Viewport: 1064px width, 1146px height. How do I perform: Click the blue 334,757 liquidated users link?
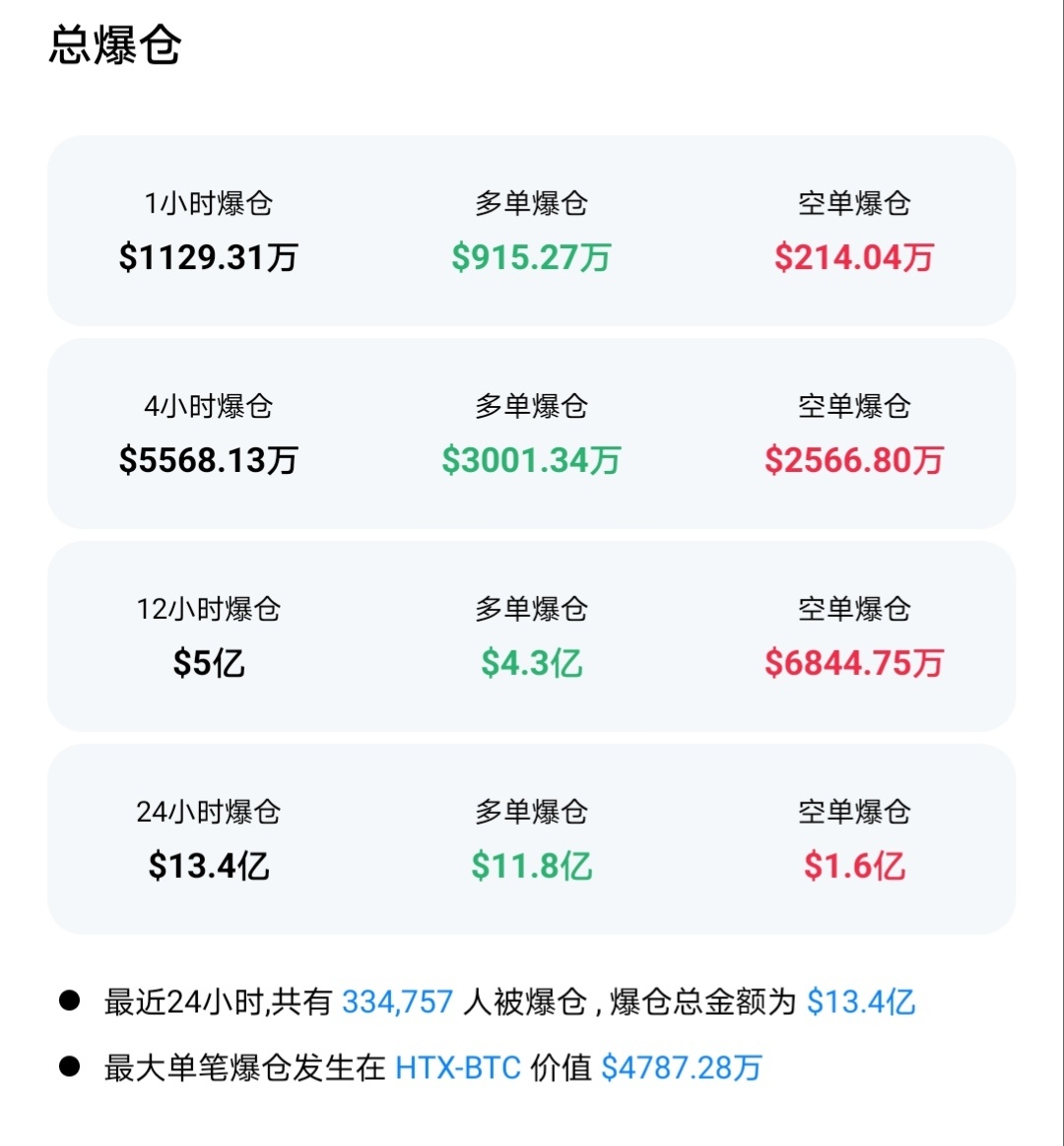[x=397, y=1001]
